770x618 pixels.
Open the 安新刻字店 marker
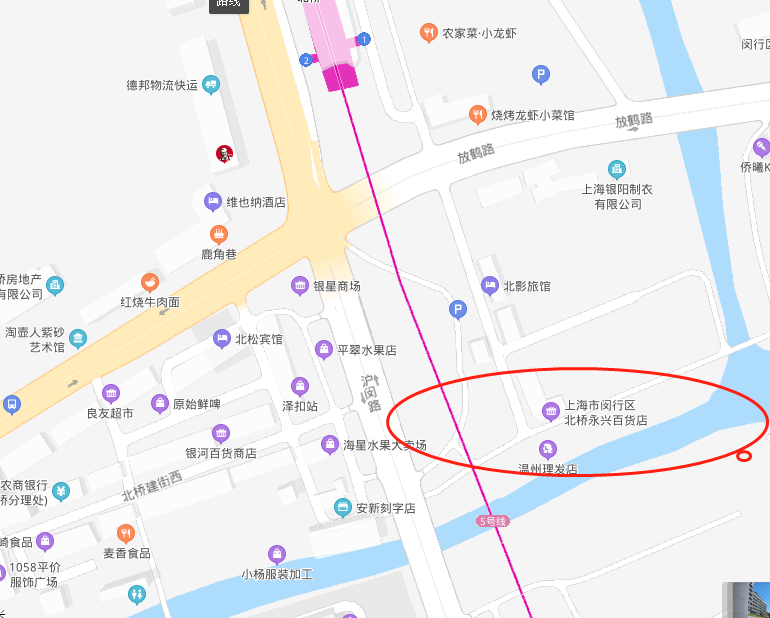point(343,508)
